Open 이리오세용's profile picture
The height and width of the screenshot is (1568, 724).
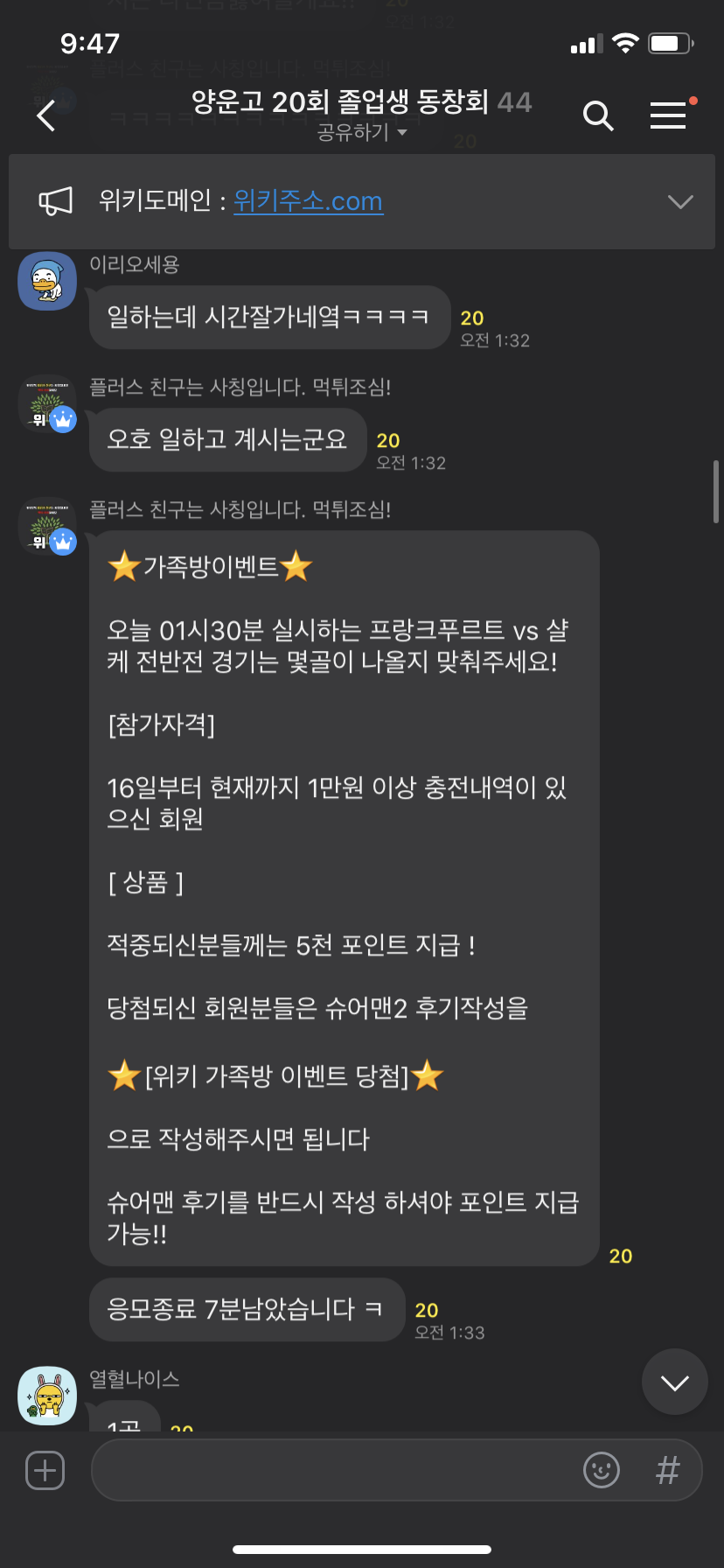pyautogui.click(x=47, y=281)
